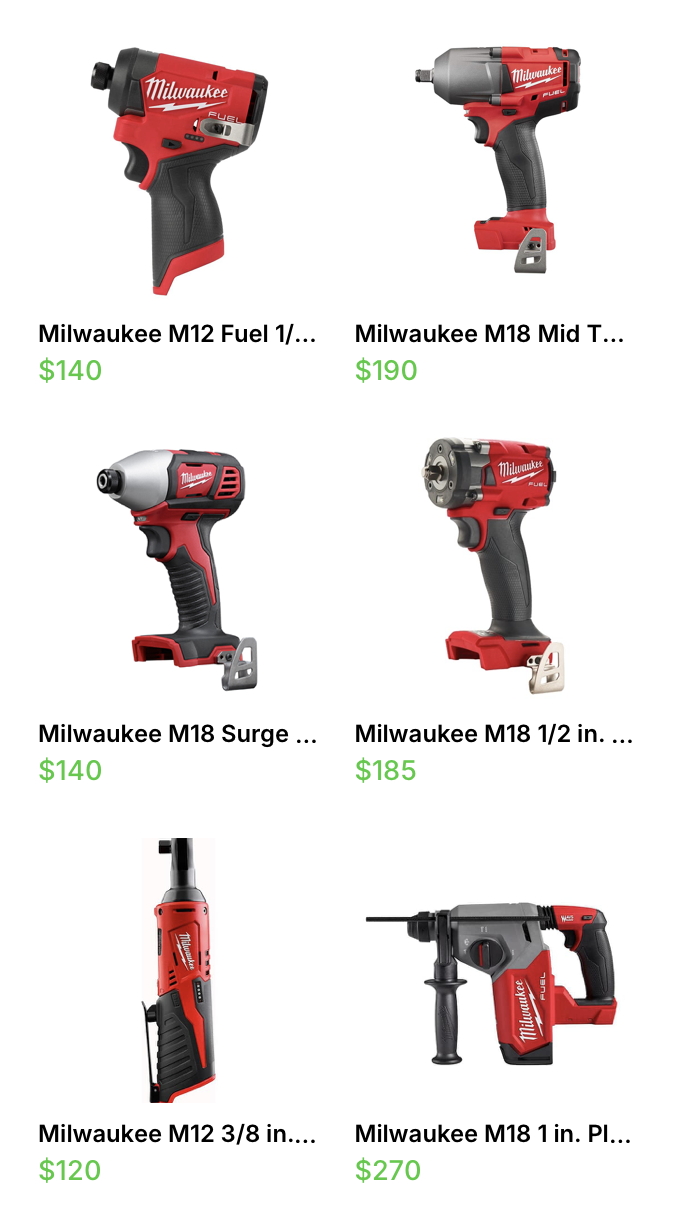Open the Milwaukee M18 Mid T... listing
Image resolution: width=674 pixels, height=1223 pixels.
tap(495, 160)
